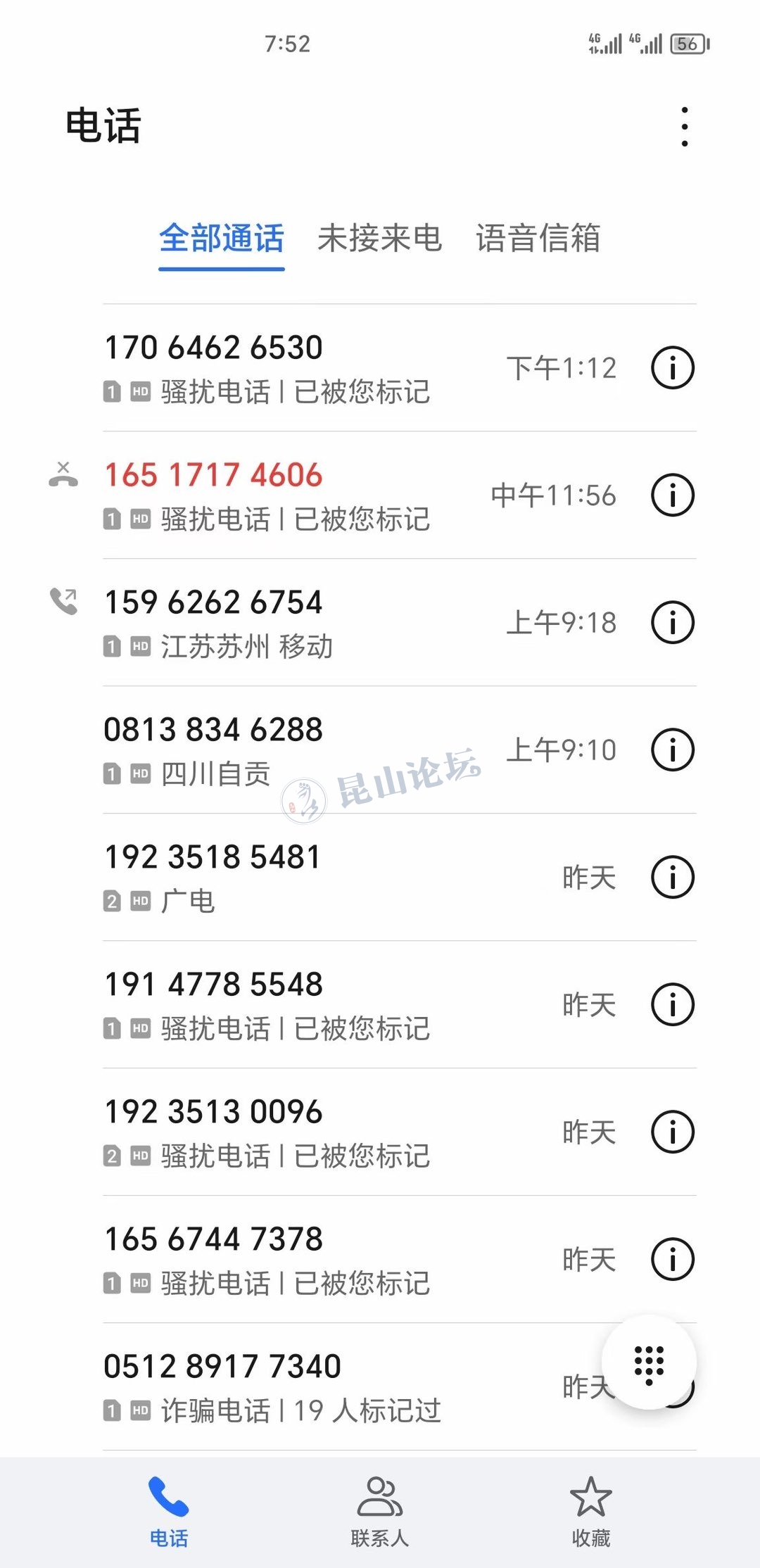Select the 全部通话 tab
The height and width of the screenshot is (1568, 760).
[222, 238]
